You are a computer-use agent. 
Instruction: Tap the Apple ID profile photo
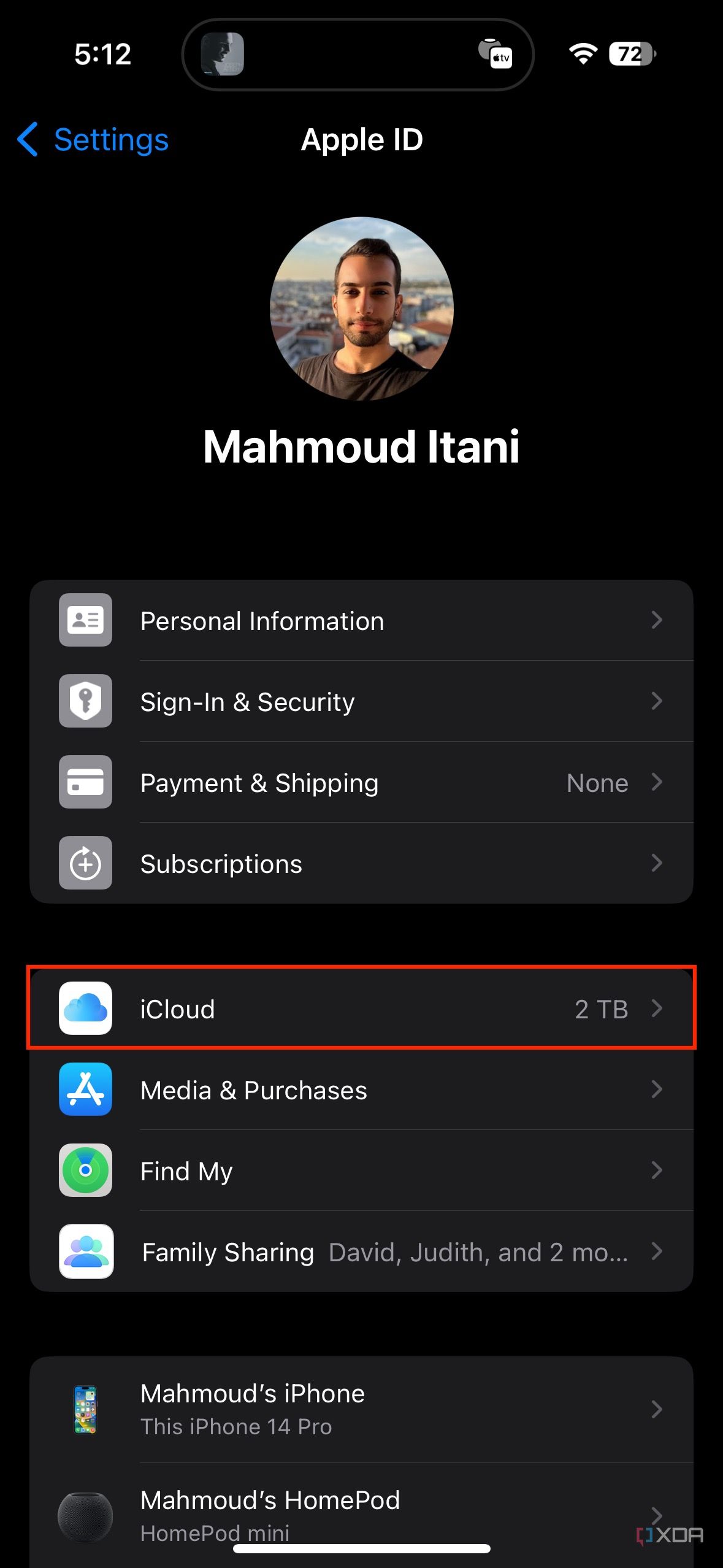(361, 309)
